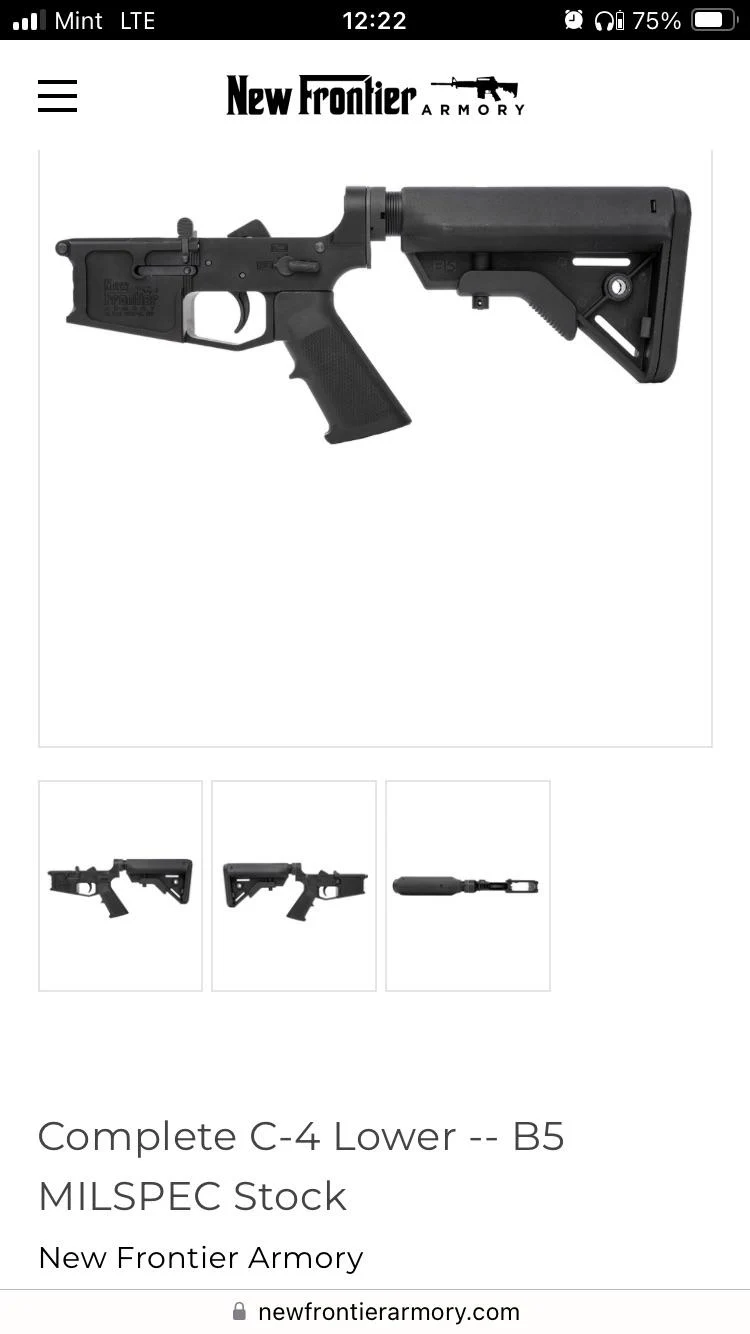The height and width of the screenshot is (1334, 750).
Task: Select the first lower receiver thumbnail
Action: tap(119, 884)
